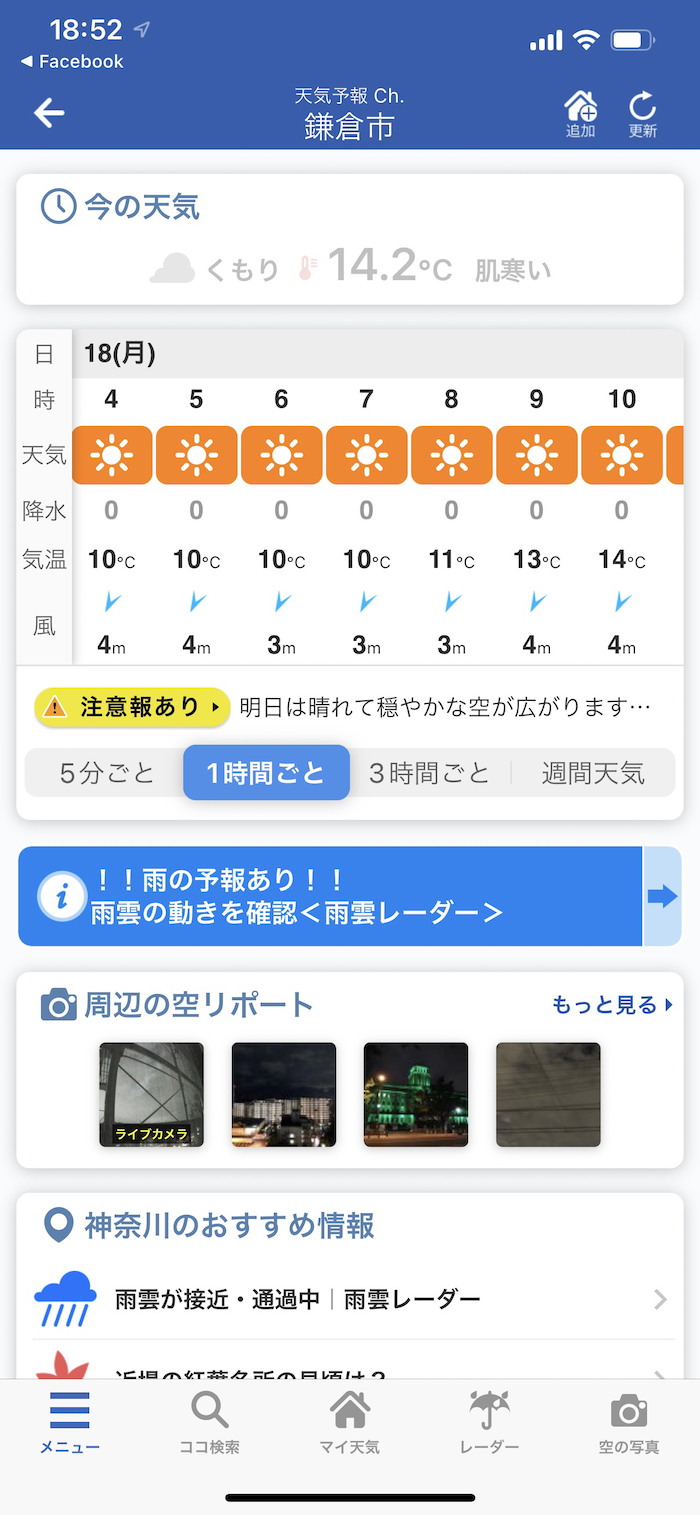Return to Facebook via status bar link
Screen dimensions: 700x1515
[72, 62]
